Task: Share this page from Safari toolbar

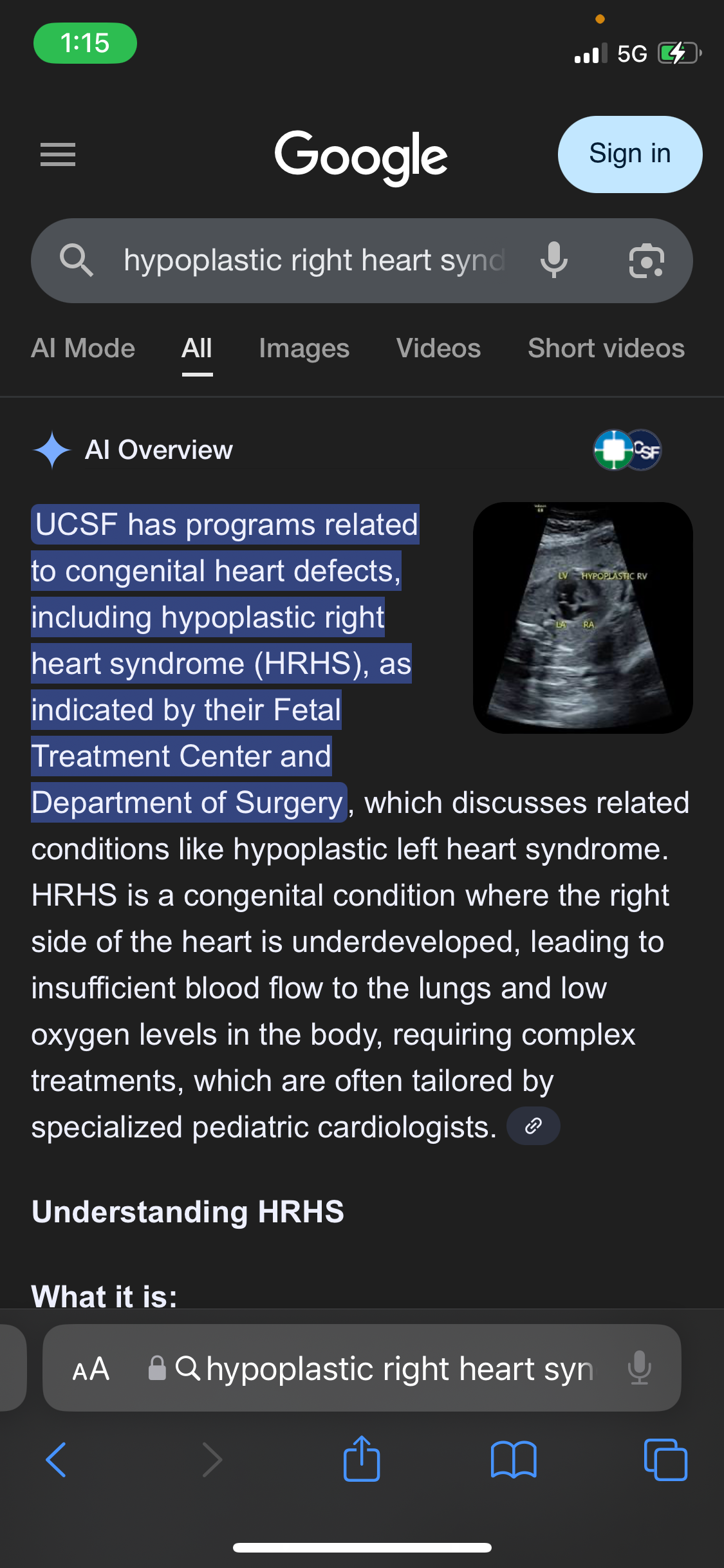Action: coord(362,1458)
